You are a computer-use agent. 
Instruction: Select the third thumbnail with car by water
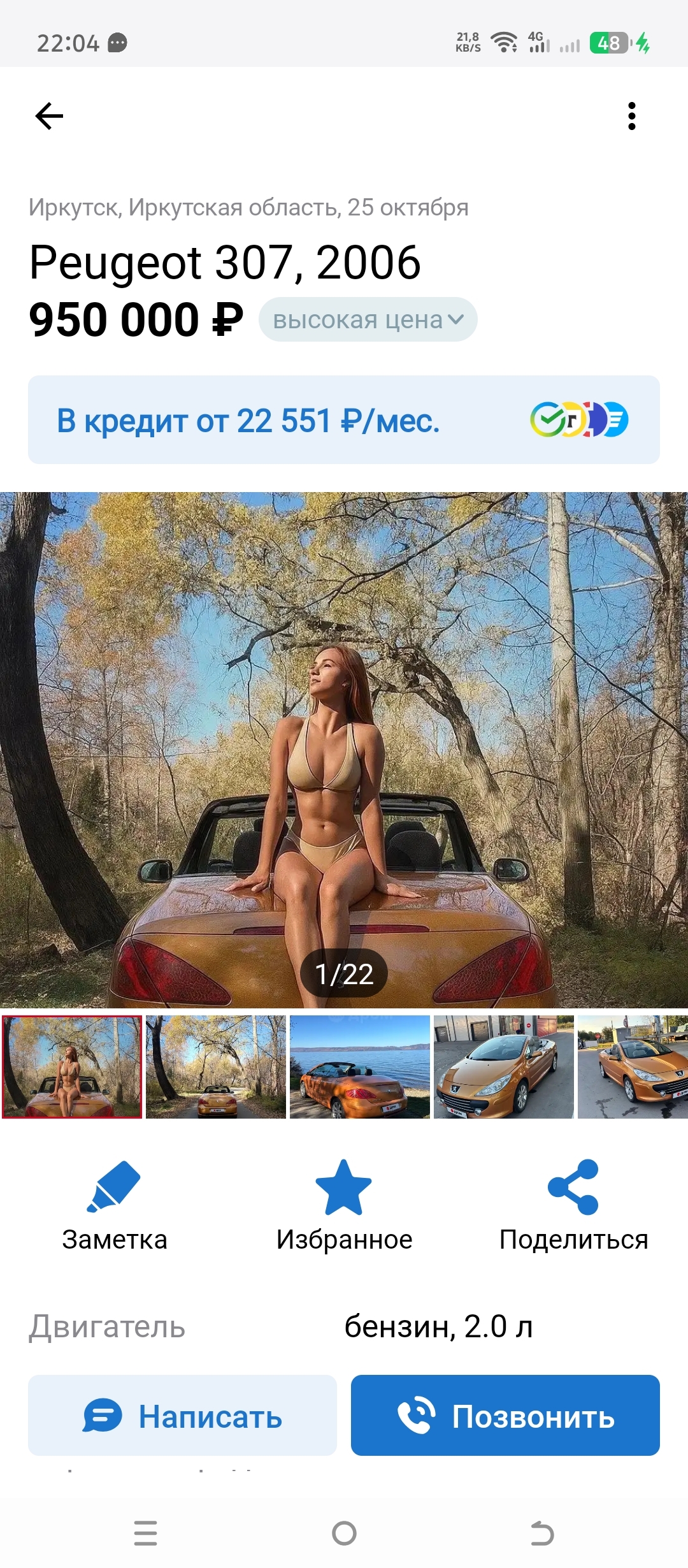click(x=359, y=1067)
